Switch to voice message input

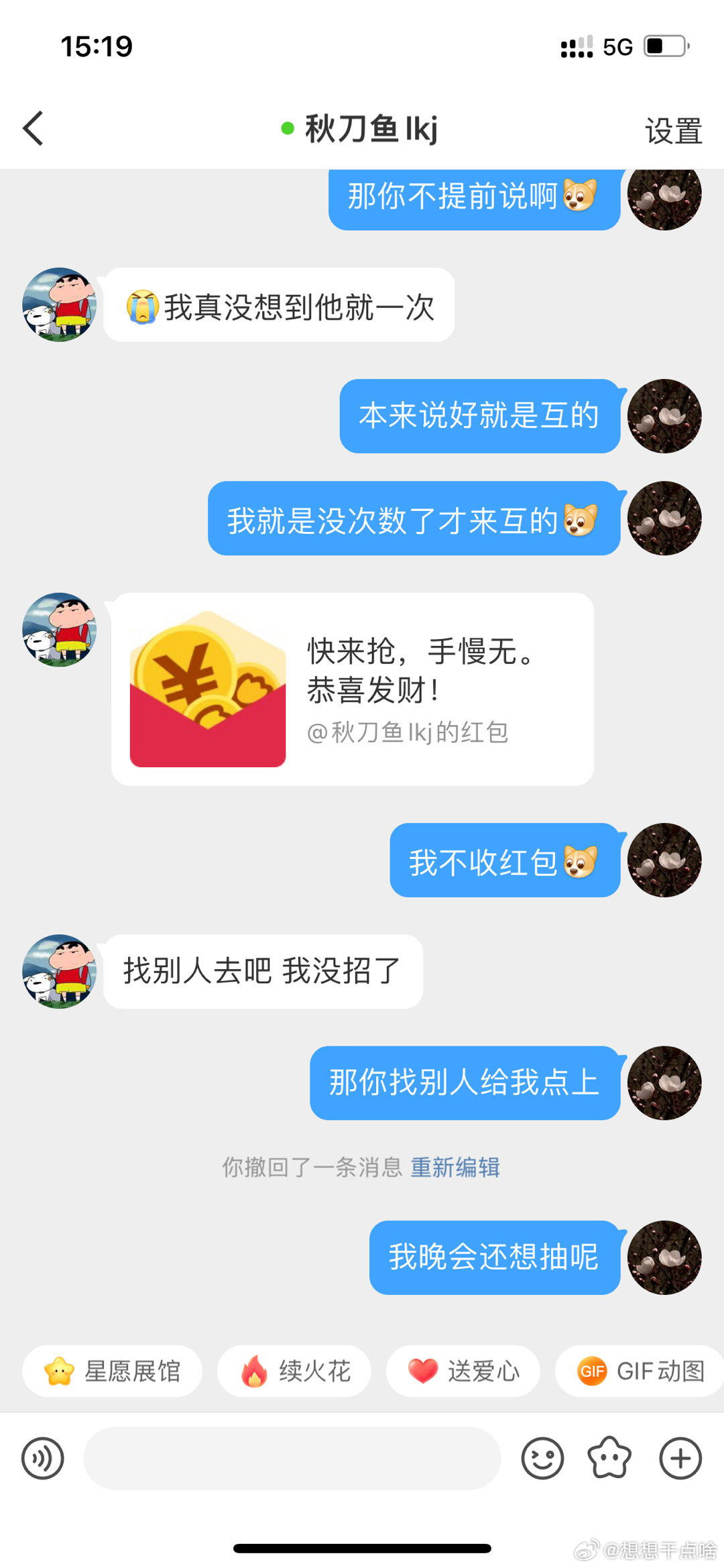(43, 1458)
